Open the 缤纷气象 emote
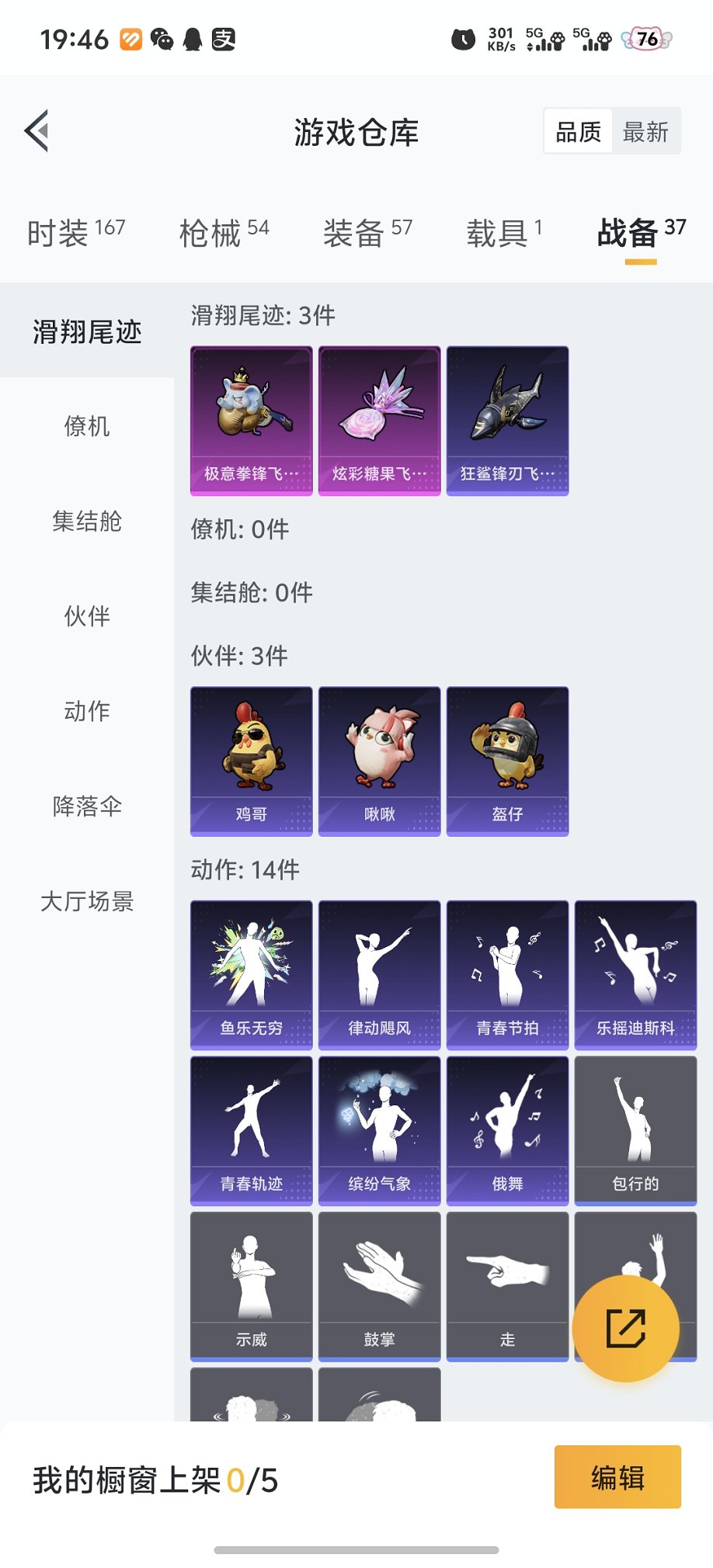Screen dimensions: 713x1568 point(379,1130)
